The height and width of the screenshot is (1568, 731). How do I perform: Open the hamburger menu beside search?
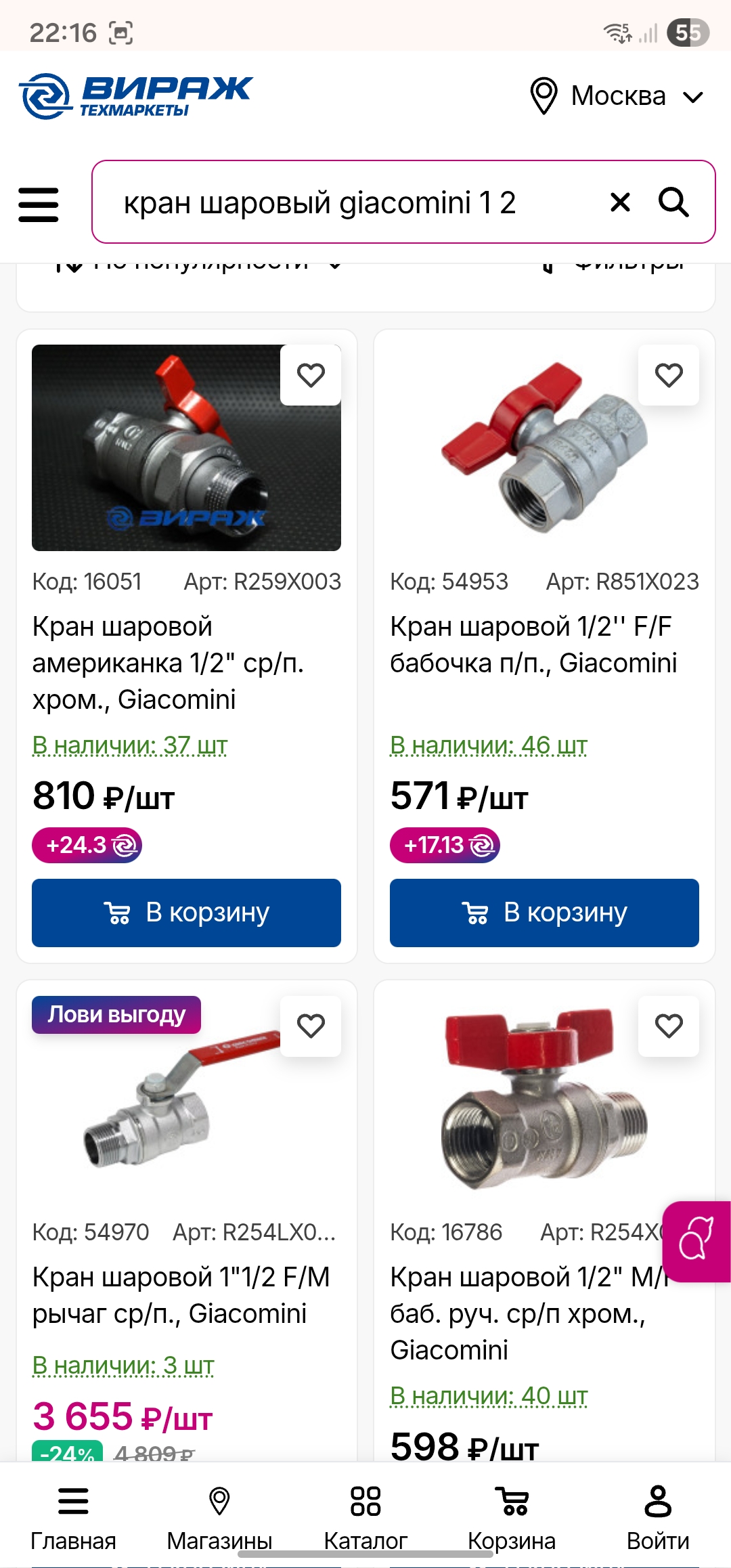(x=39, y=204)
